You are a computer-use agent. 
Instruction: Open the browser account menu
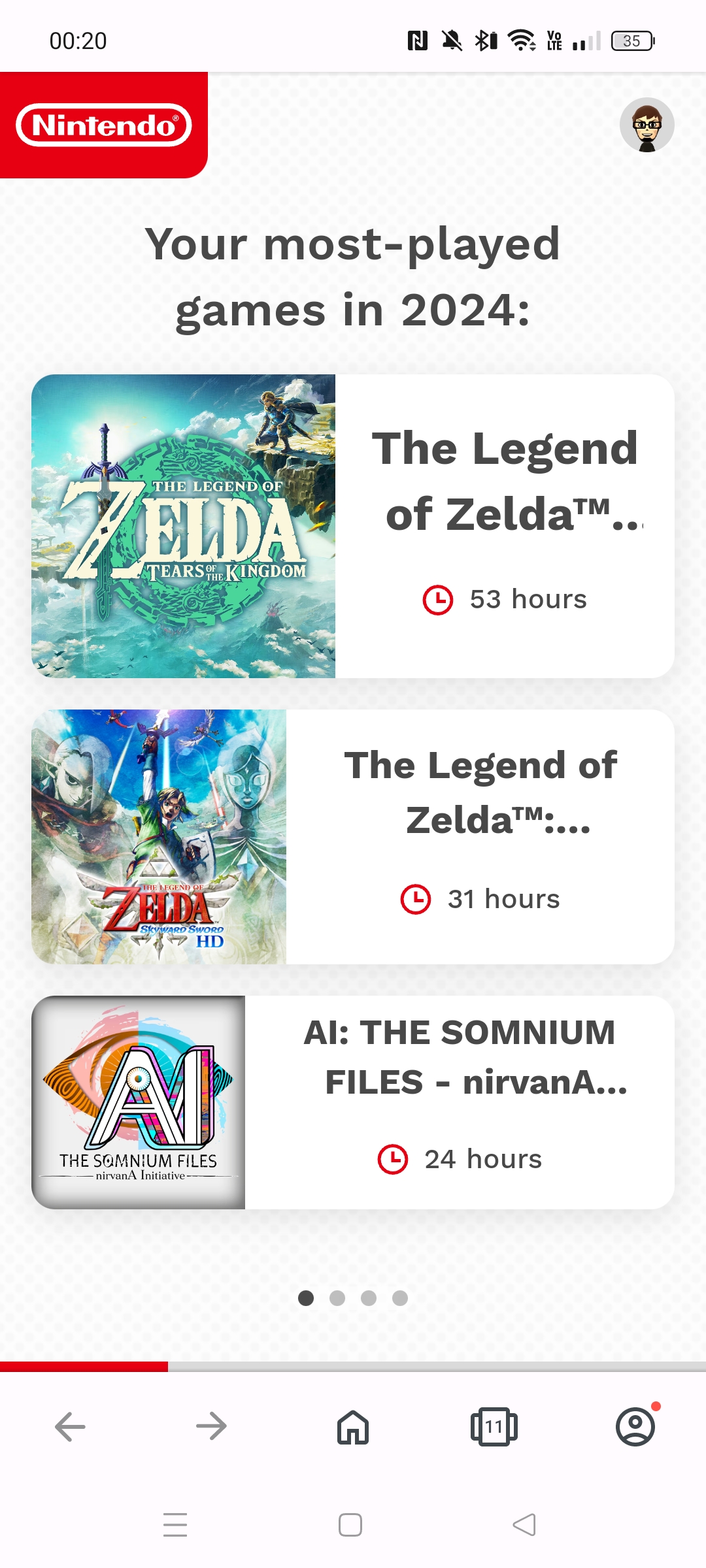point(635,1426)
